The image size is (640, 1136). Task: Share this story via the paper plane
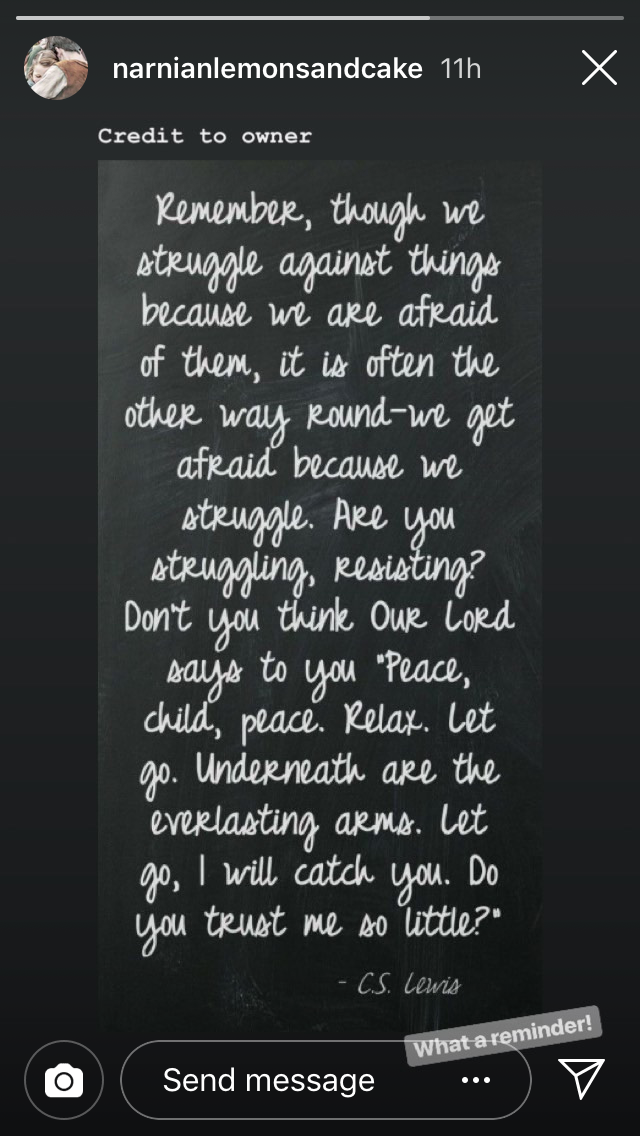click(582, 1079)
